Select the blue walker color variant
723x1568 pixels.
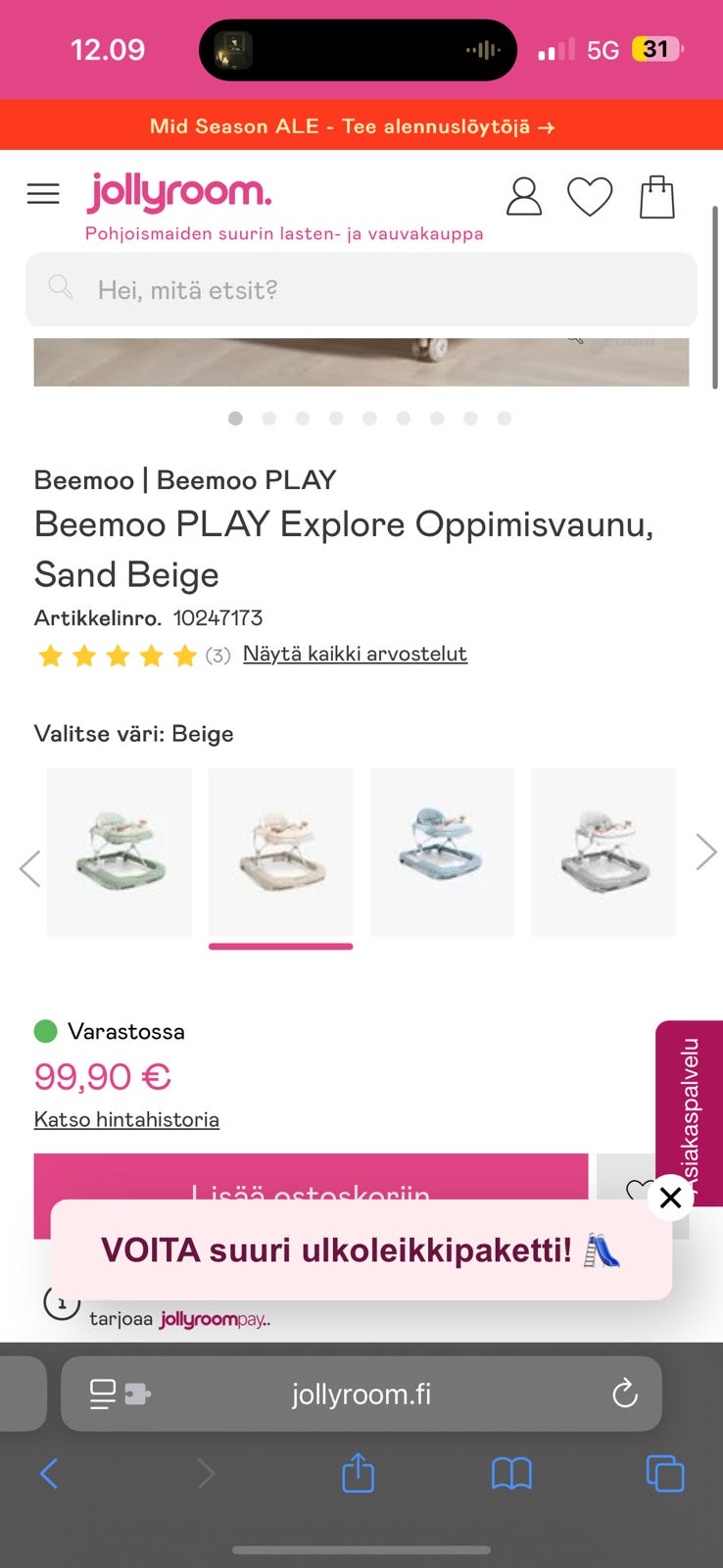[x=441, y=852]
